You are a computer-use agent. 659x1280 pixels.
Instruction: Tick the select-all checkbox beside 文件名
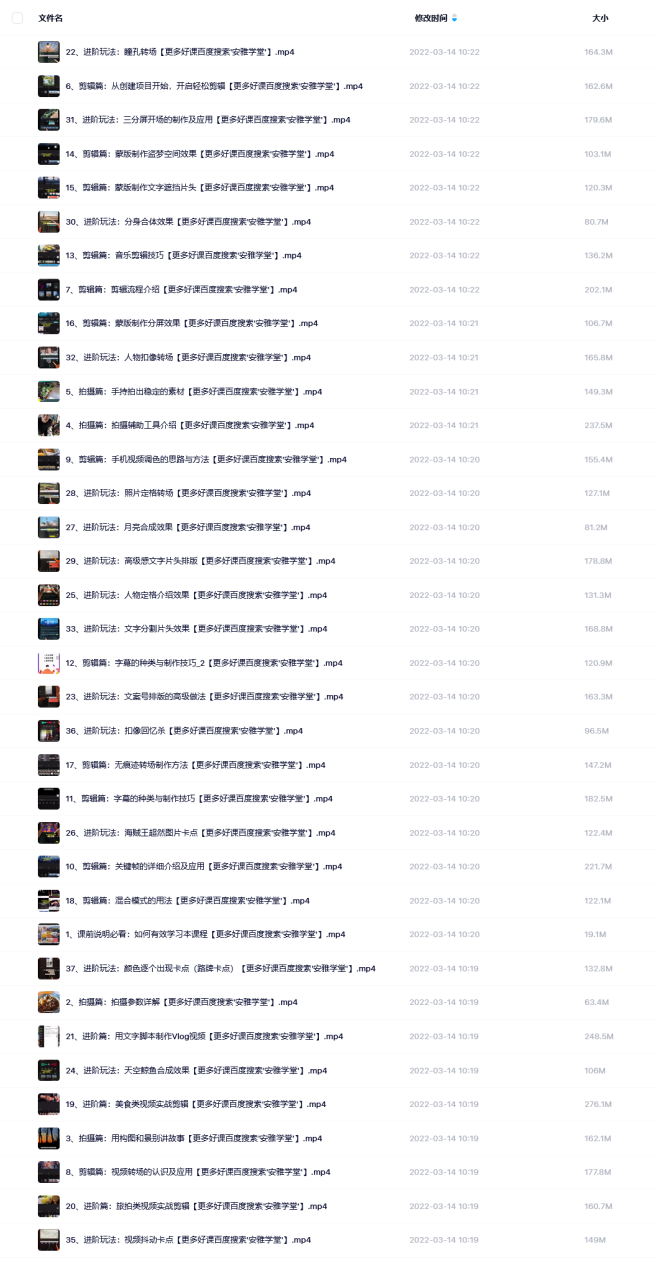(17, 18)
